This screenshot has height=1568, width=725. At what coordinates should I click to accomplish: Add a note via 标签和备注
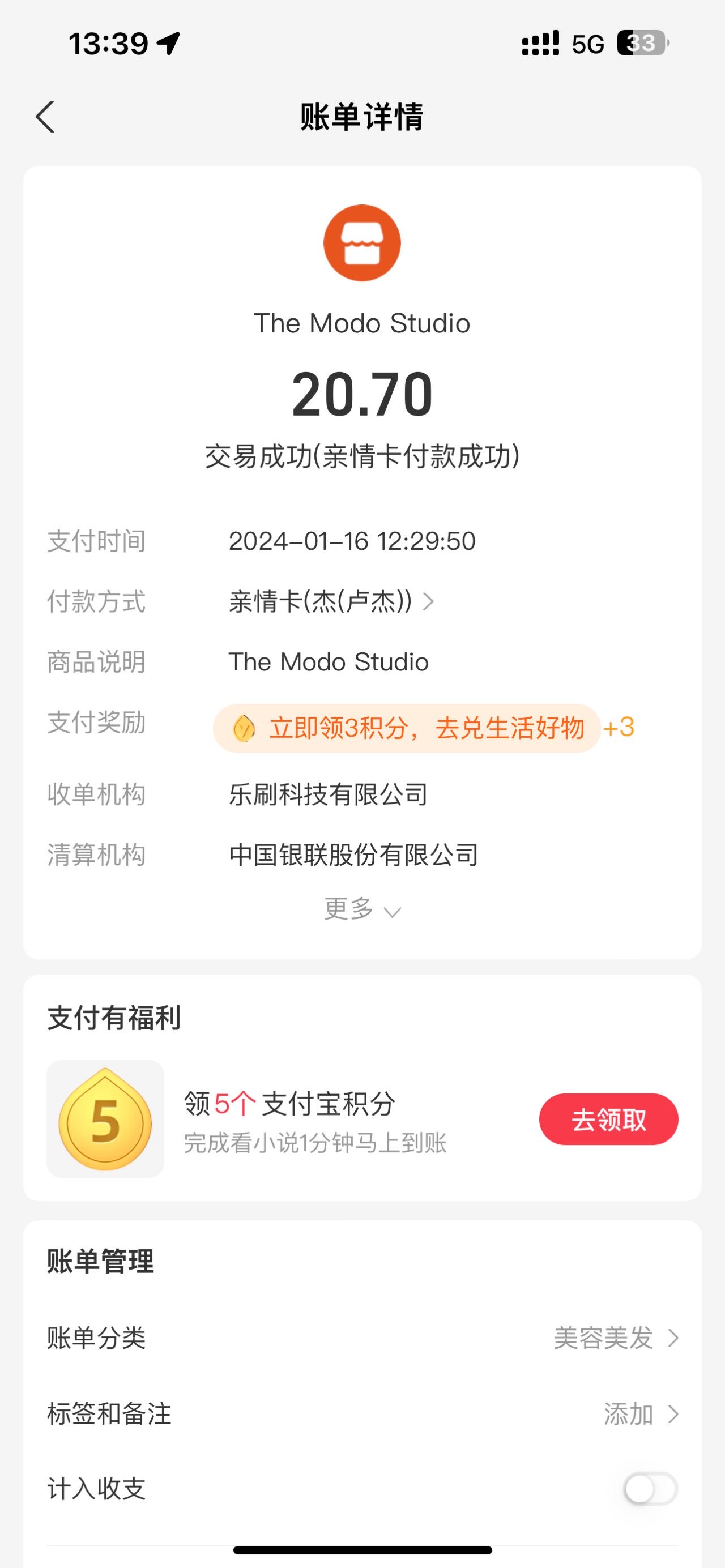point(362,1413)
